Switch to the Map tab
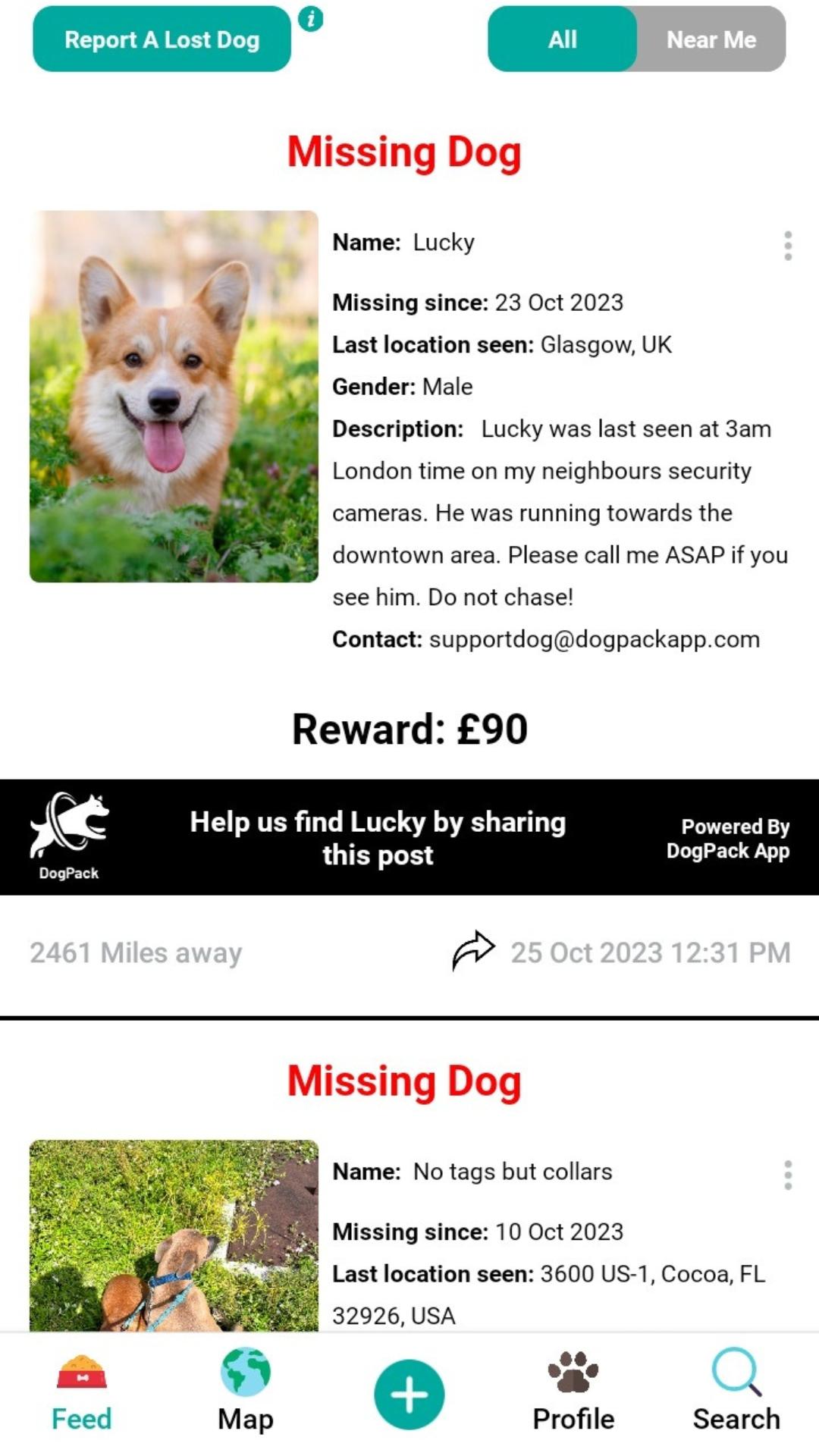This screenshot has height=1456, width=819. [x=246, y=1394]
